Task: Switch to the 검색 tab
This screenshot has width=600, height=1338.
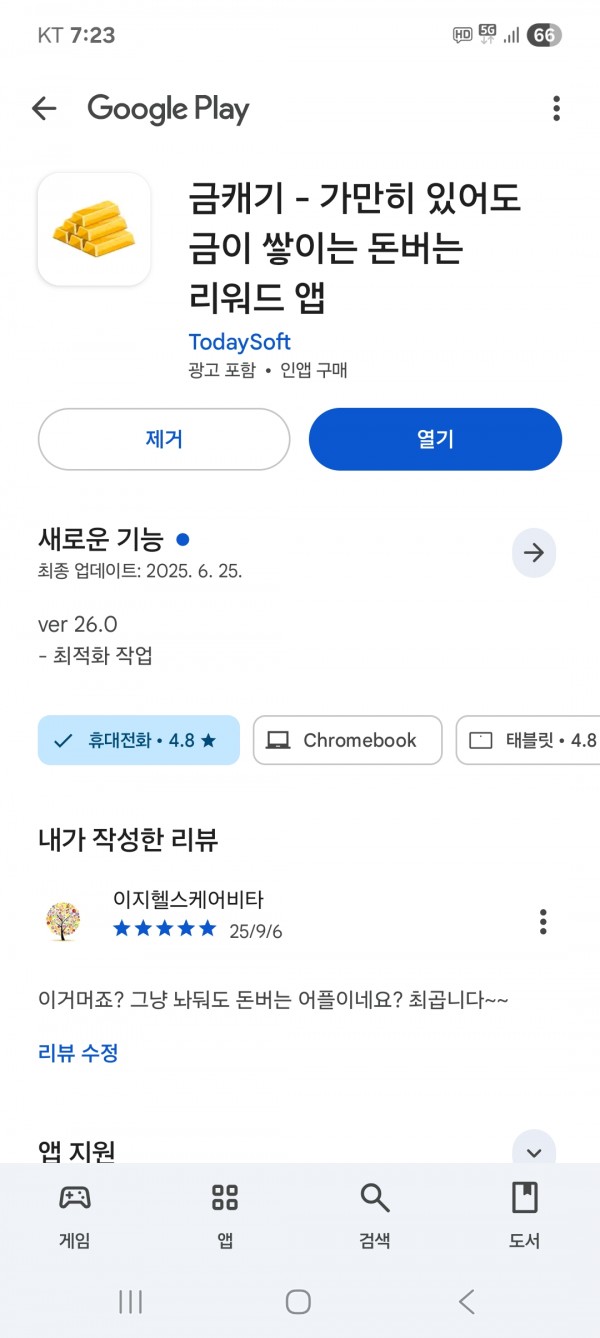Action: click(x=375, y=1214)
